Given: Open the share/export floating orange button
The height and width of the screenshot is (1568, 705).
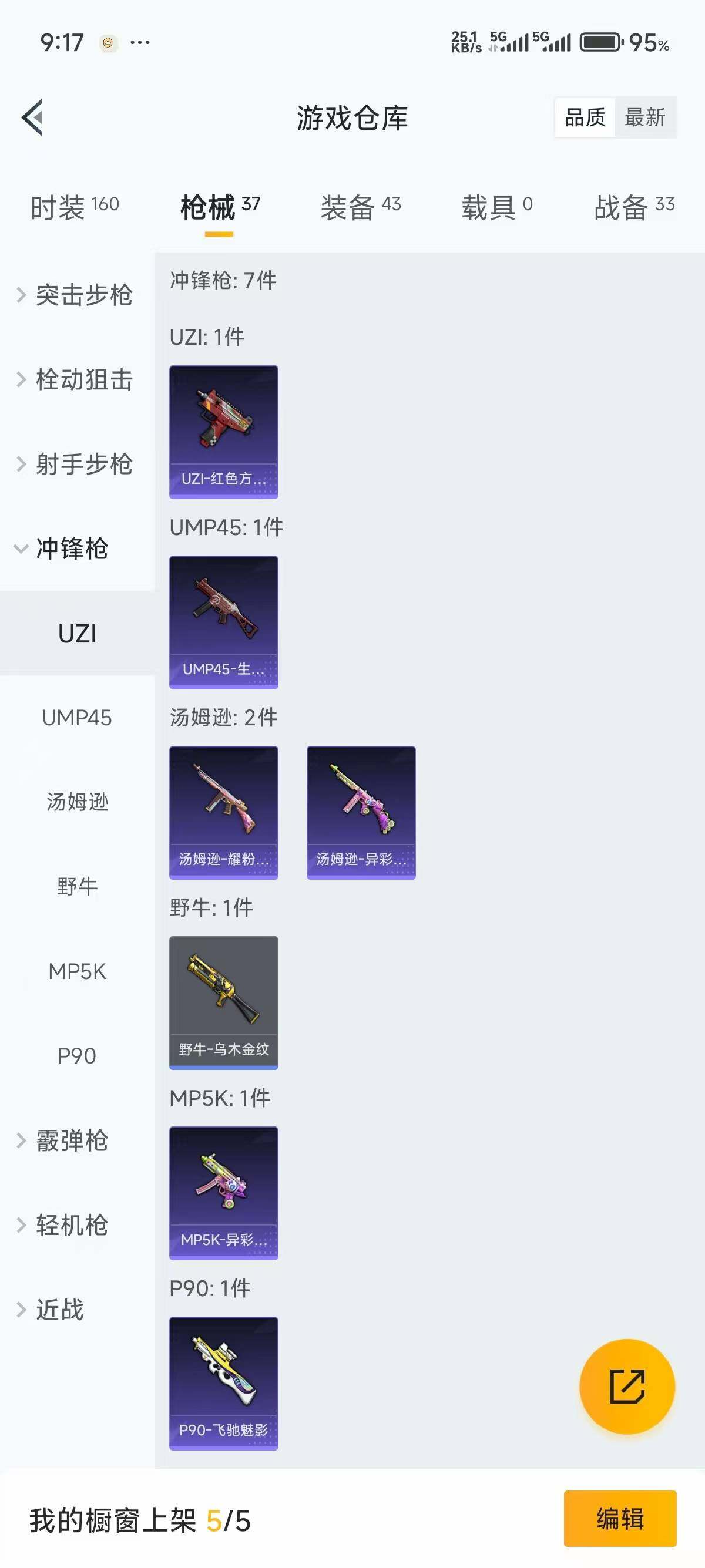Looking at the screenshot, I should 628,1385.
